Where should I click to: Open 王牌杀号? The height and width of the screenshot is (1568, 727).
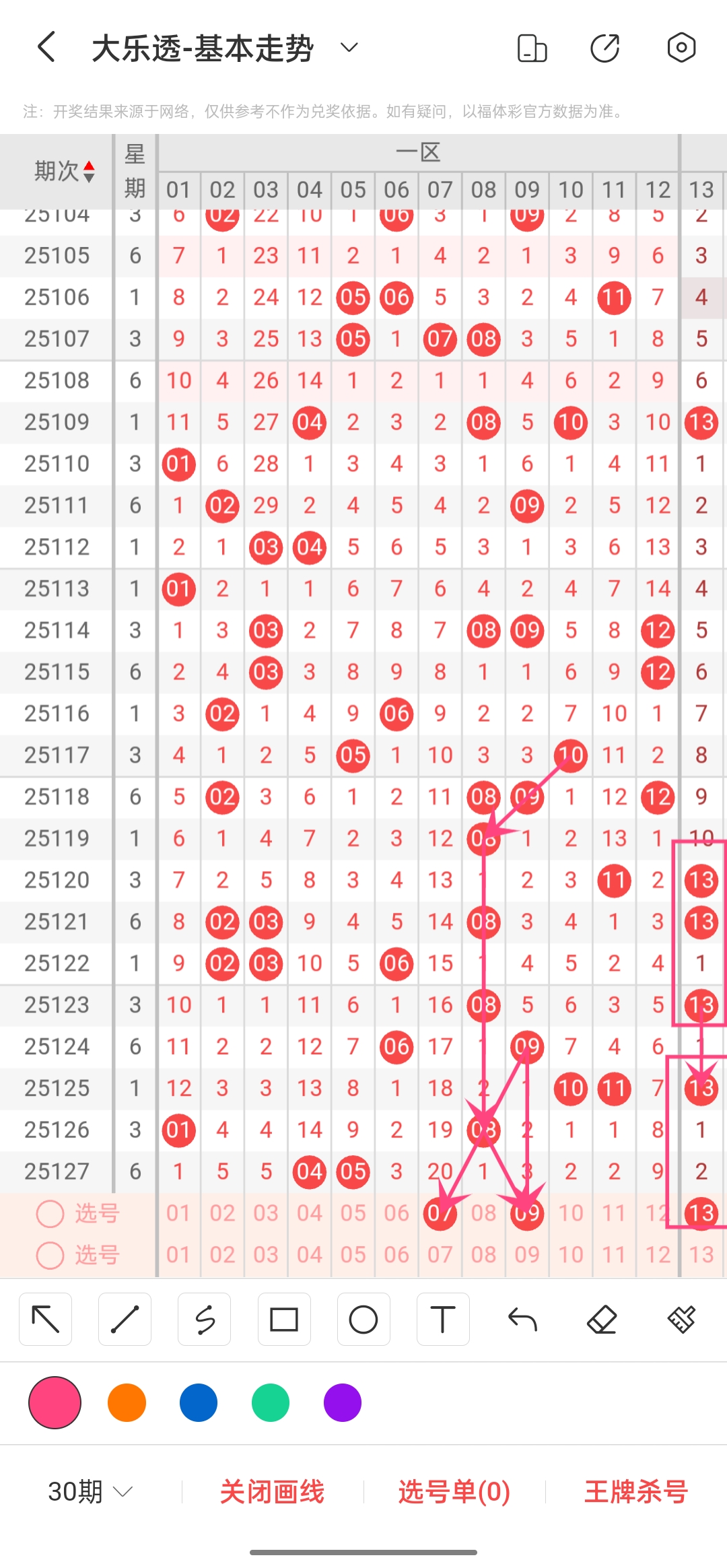point(636,1491)
